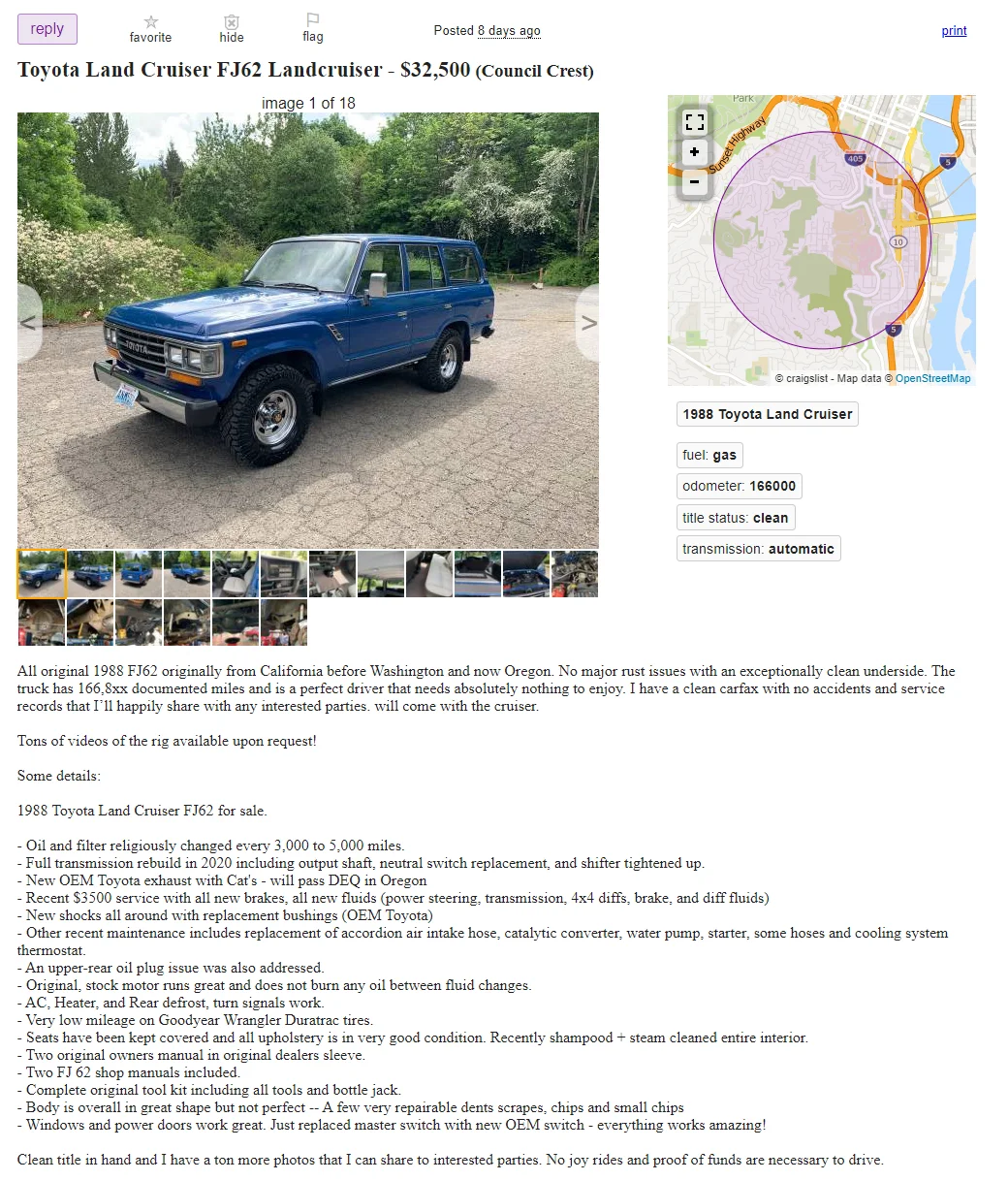This screenshot has width=1008, height=1181.
Task: Select the second photo thumbnail
Action: click(x=90, y=573)
